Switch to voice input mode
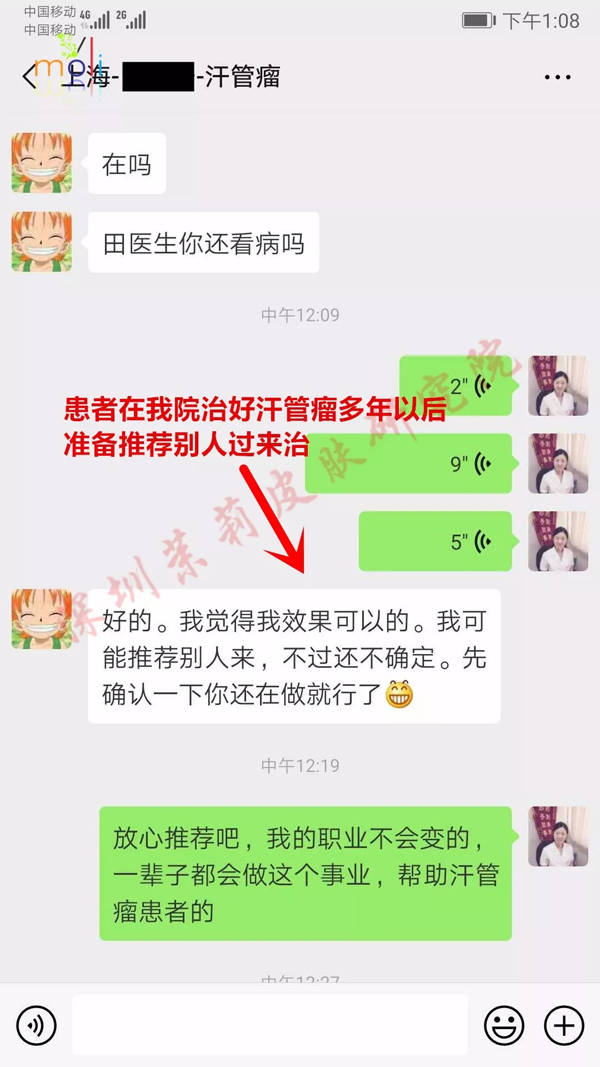 [x=36, y=1025]
